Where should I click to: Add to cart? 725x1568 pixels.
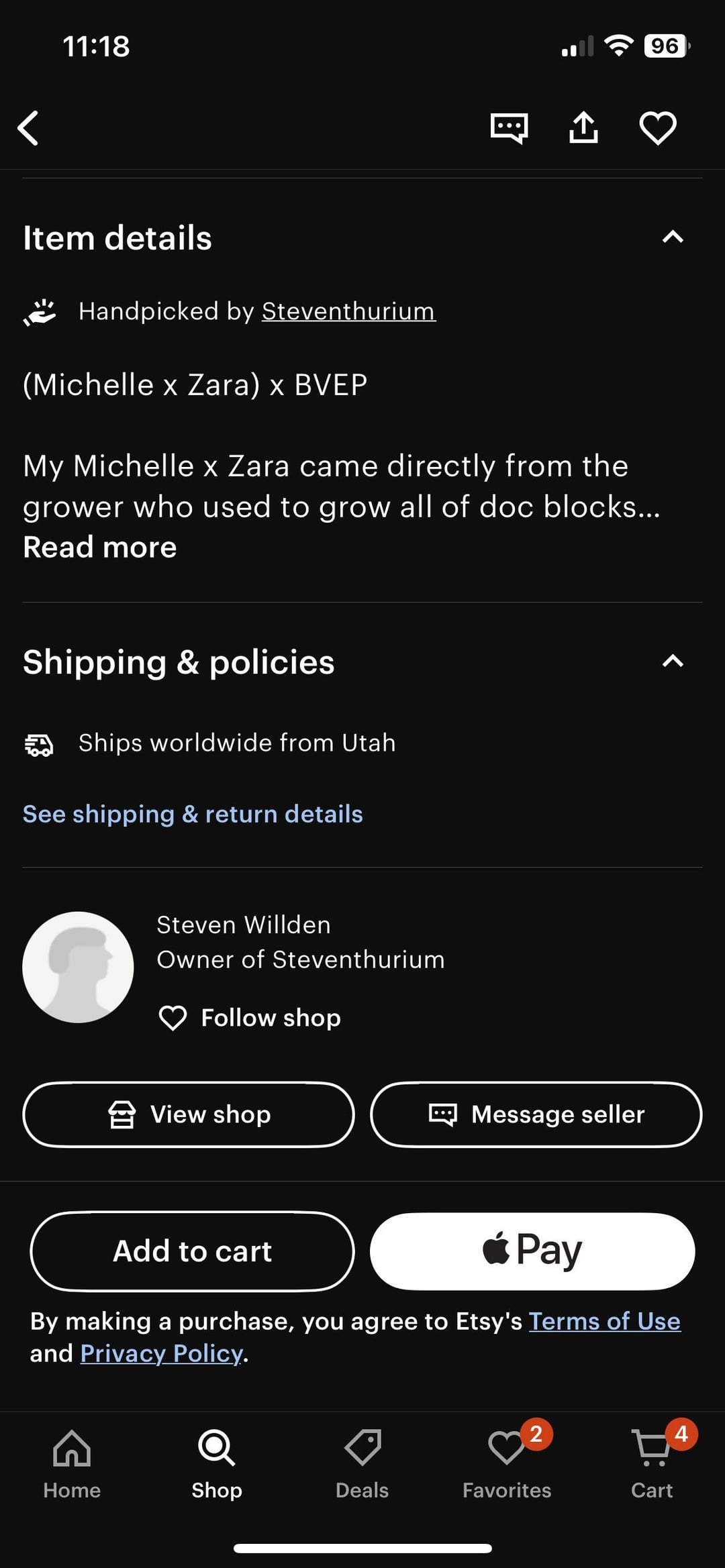tap(192, 1251)
